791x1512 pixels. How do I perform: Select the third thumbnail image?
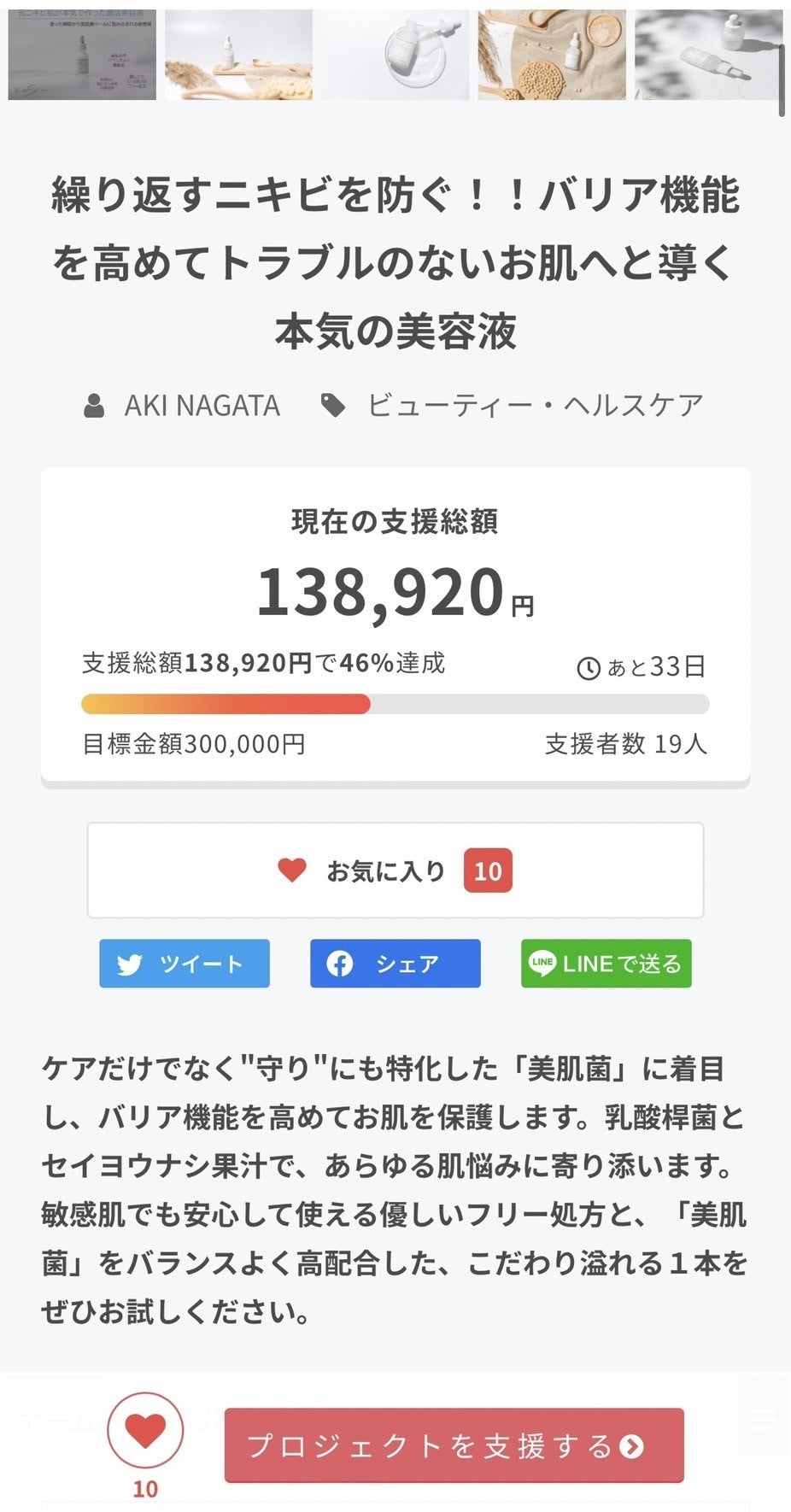(395, 56)
